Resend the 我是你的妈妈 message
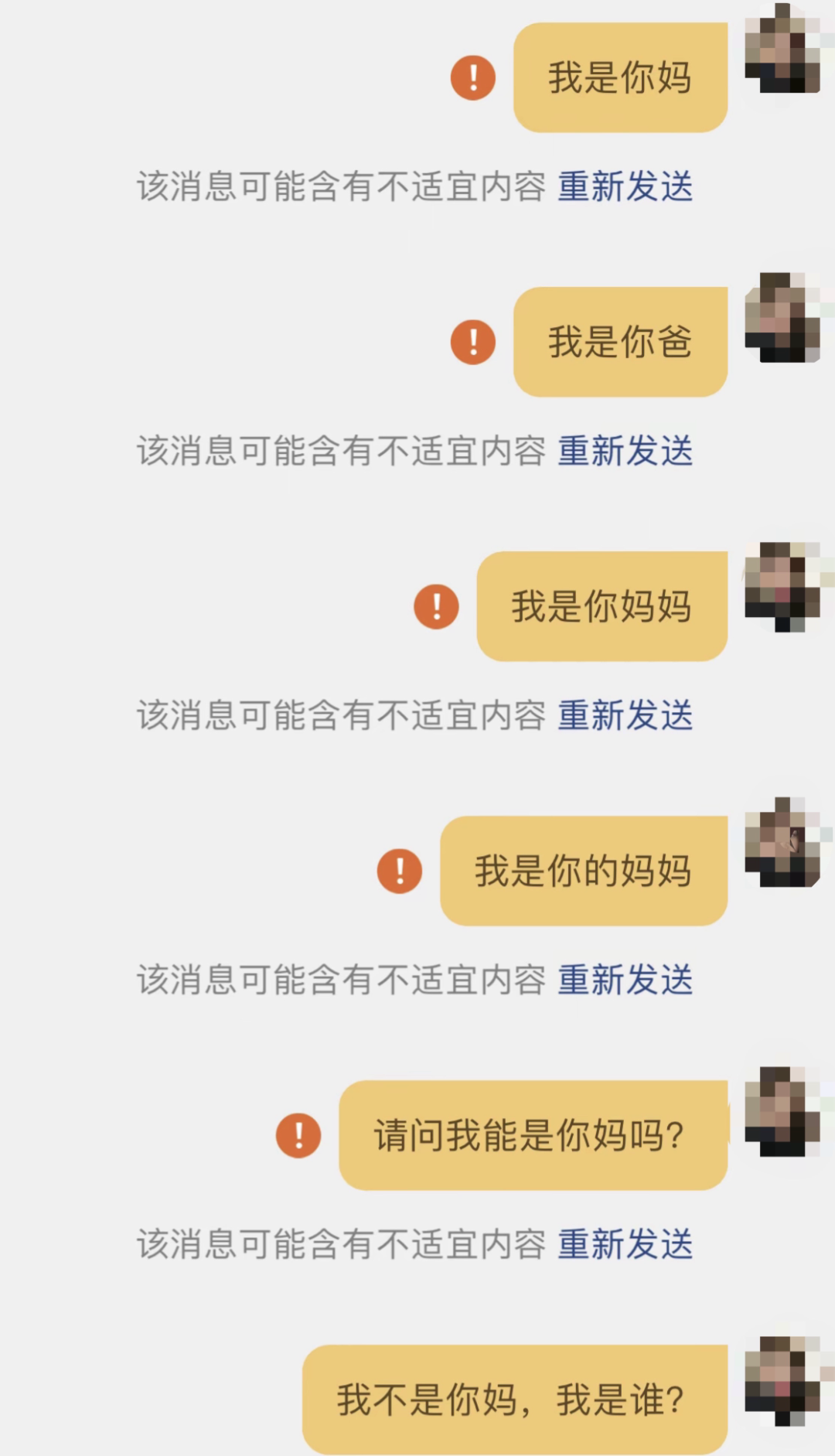 pyautogui.click(x=625, y=980)
